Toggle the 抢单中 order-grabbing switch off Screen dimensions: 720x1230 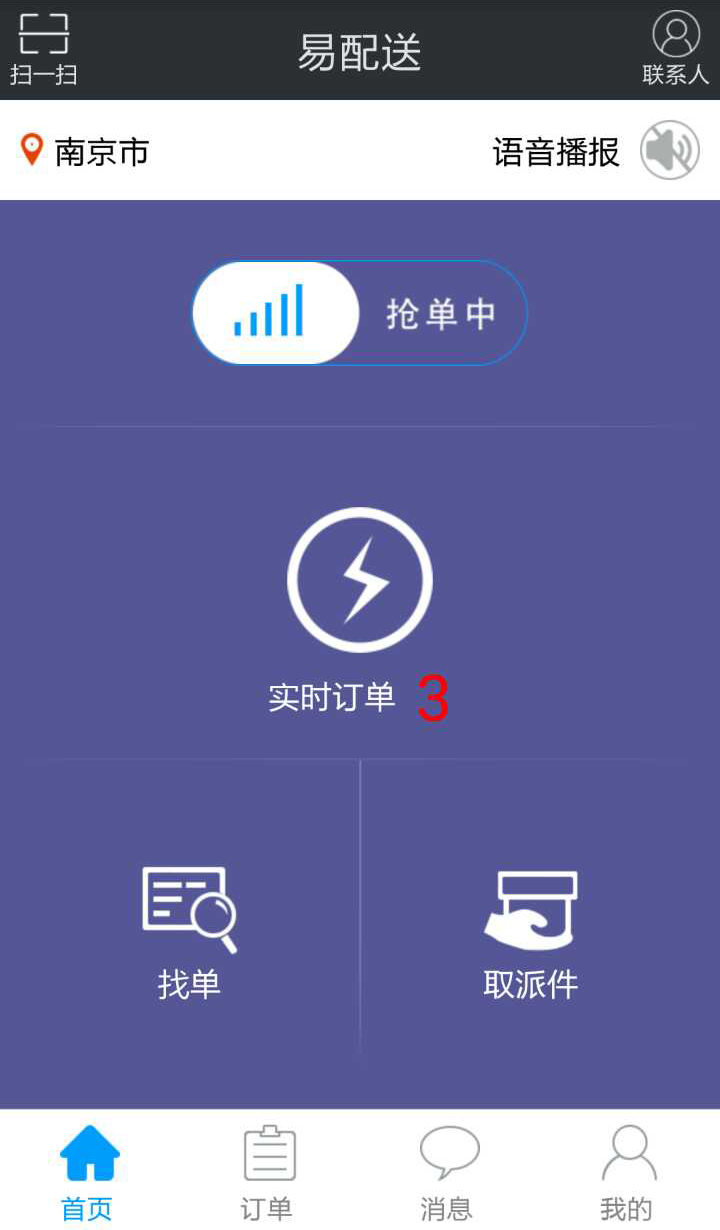click(359, 312)
